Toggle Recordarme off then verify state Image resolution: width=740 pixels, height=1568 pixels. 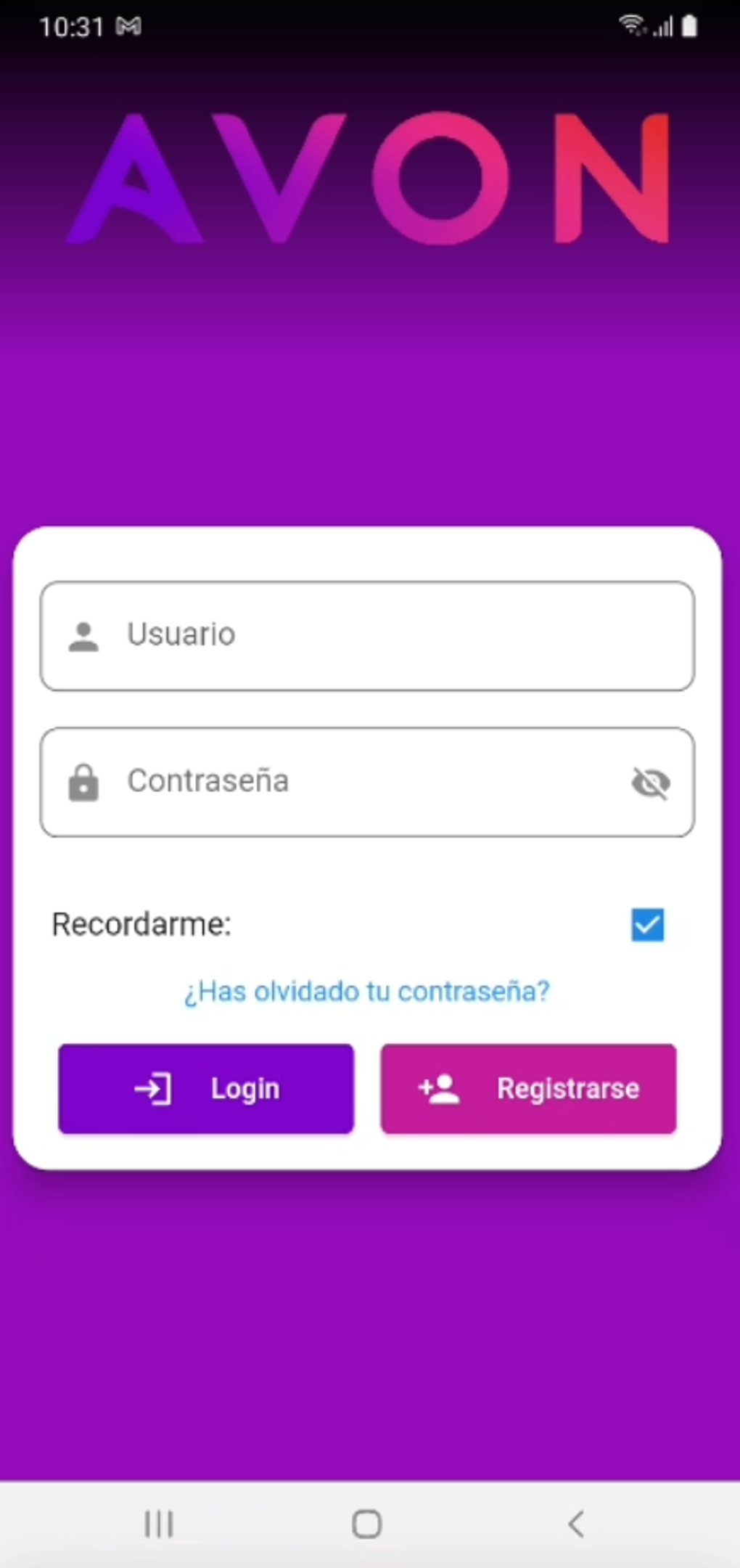coord(646,925)
